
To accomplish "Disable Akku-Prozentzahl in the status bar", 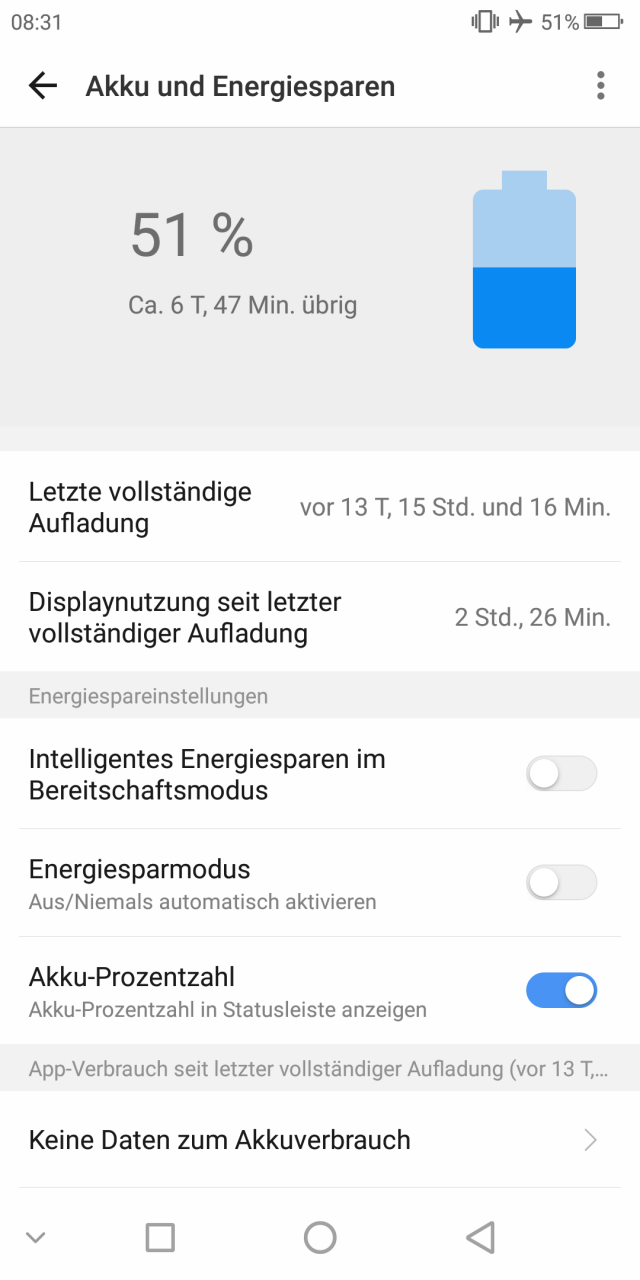I will click(x=561, y=990).
